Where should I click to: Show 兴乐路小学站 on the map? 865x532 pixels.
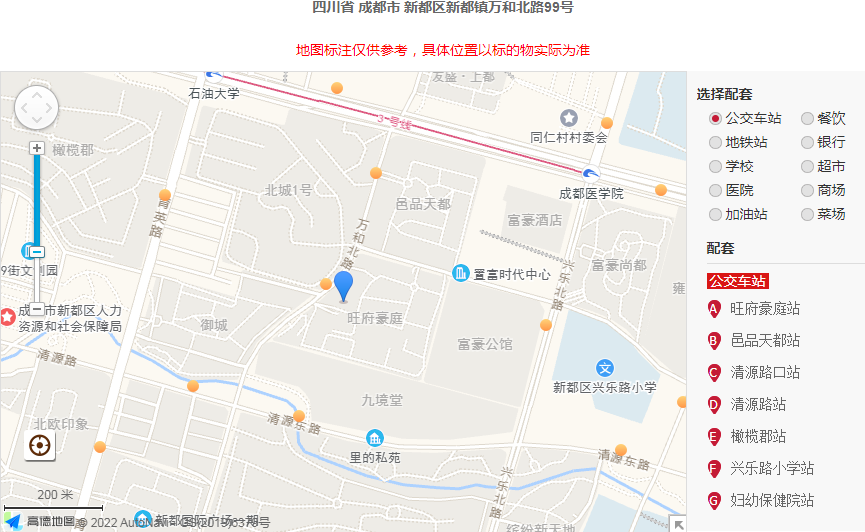[x=771, y=468]
